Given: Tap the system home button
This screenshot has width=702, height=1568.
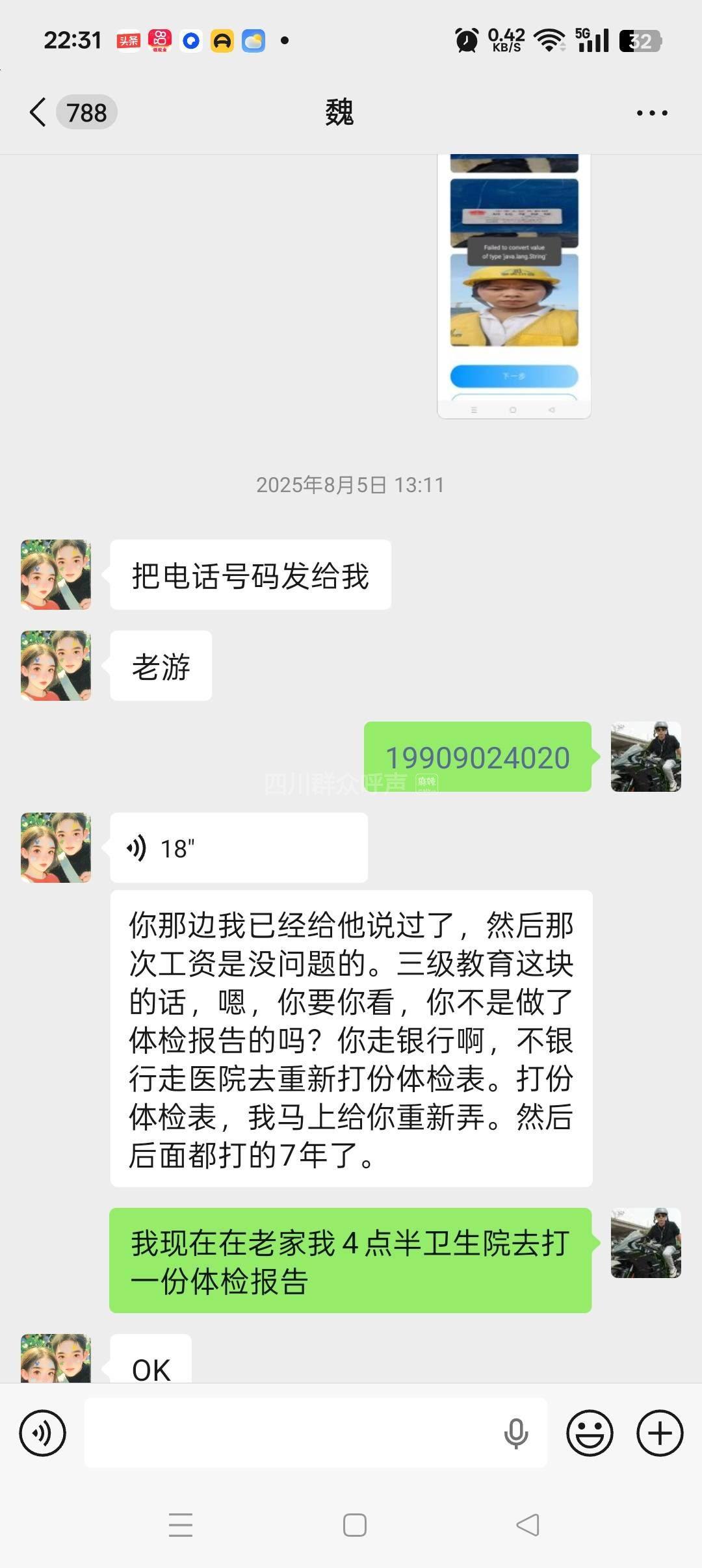Looking at the screenshot, I should (x=354, y=1525).
